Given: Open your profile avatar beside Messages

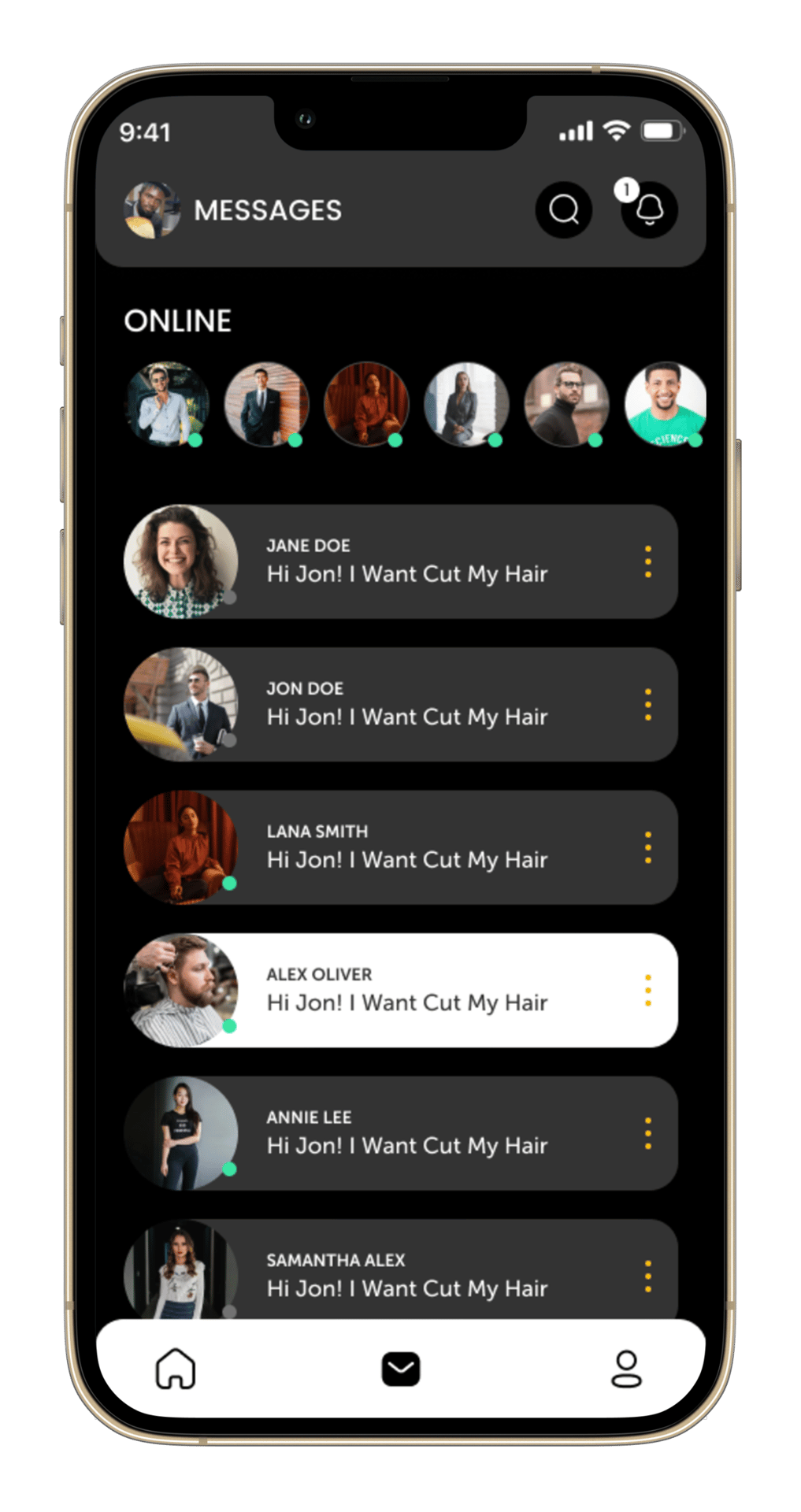Looking at the screenshot, I should [151, 209].
